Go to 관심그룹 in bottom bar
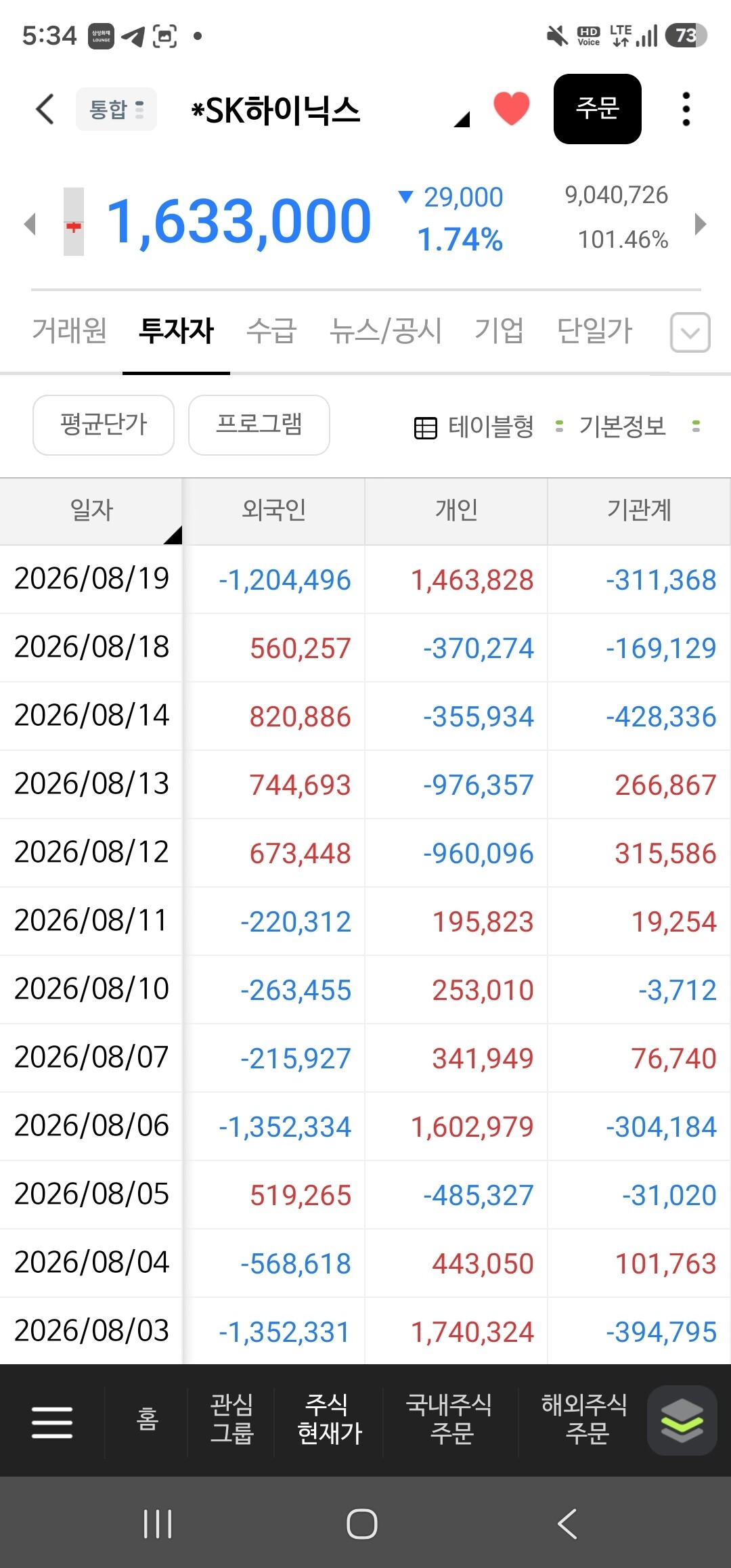The image size is (731, 1568). pos(231,1419)
